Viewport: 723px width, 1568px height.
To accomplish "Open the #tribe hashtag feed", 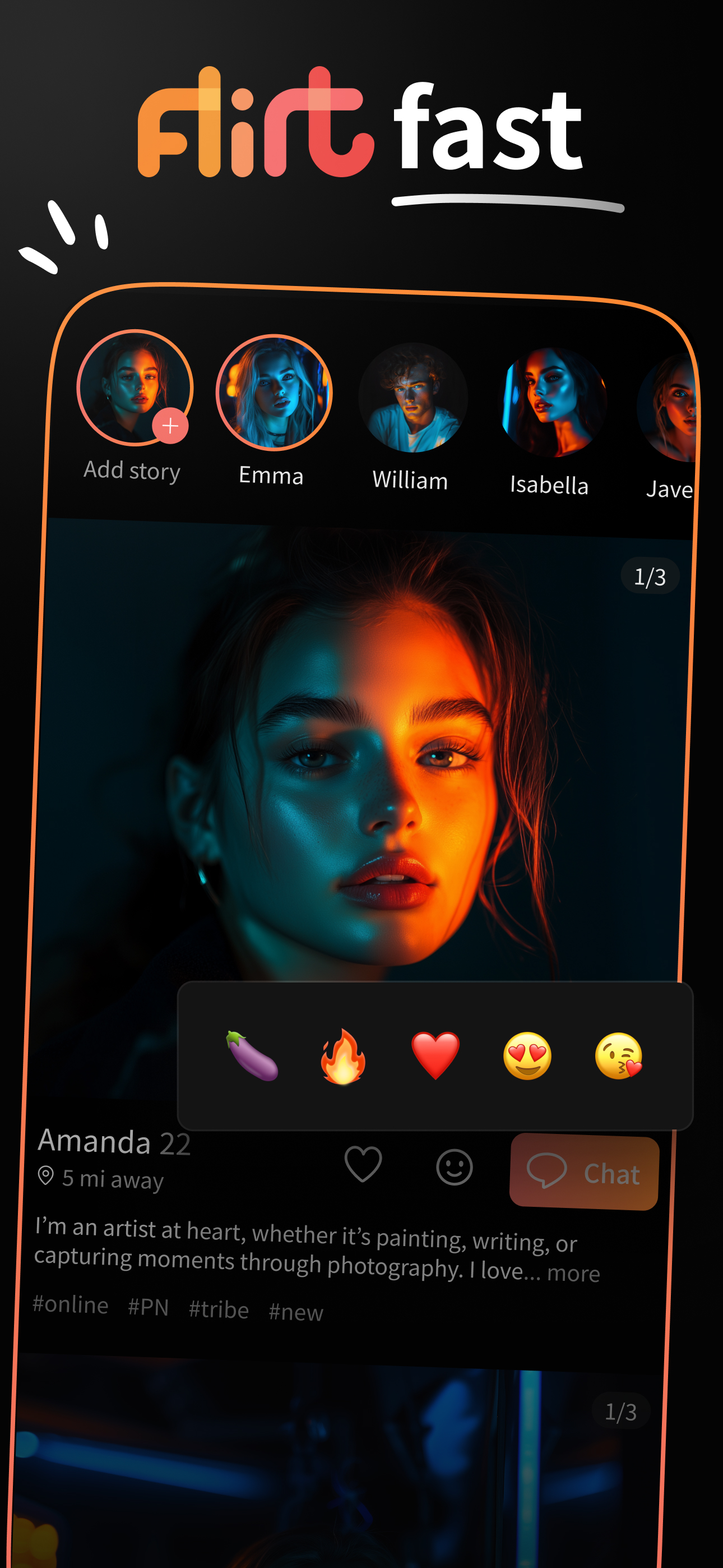I will 218,1306.
